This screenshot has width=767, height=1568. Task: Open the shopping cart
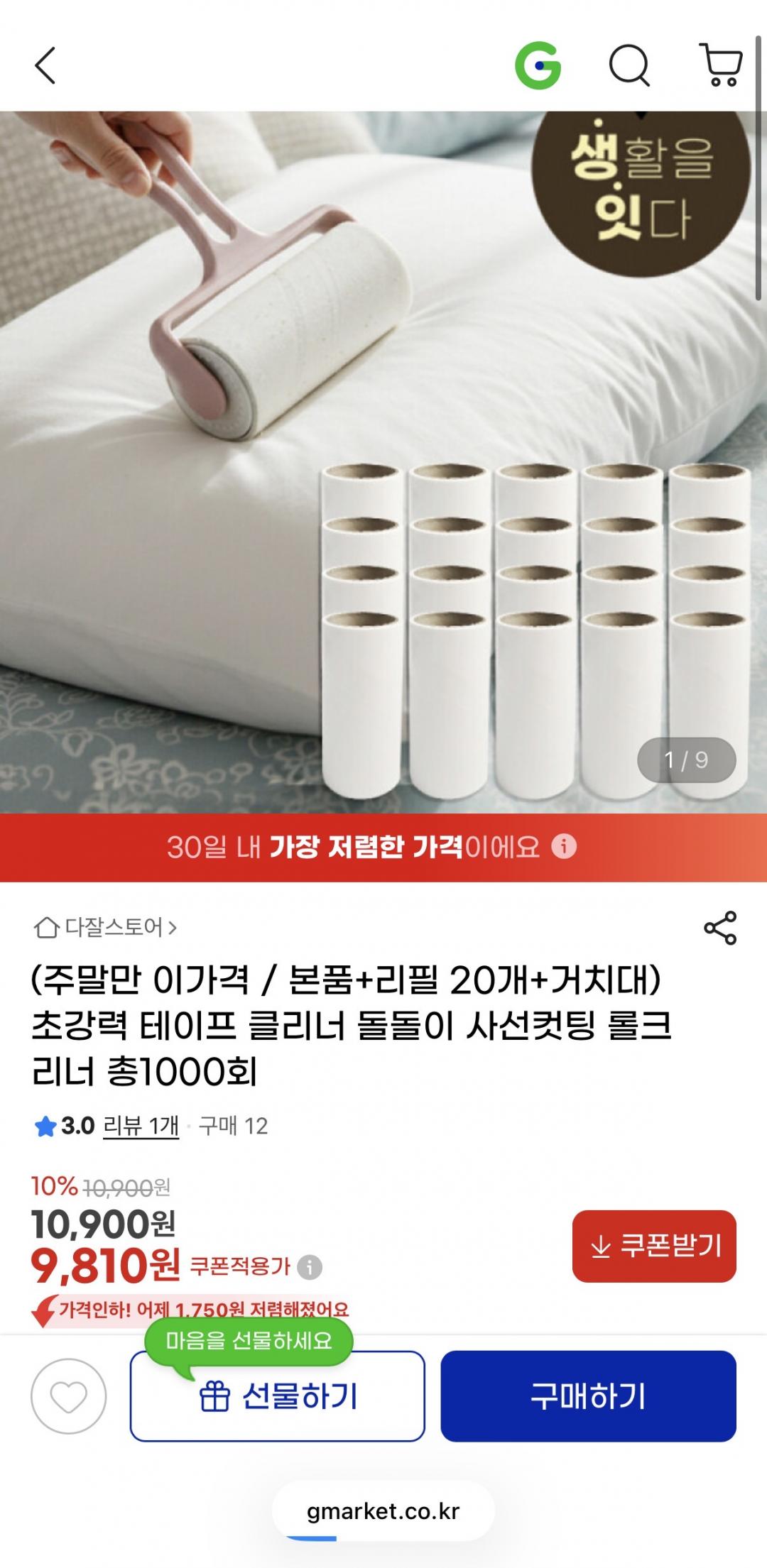722,66
